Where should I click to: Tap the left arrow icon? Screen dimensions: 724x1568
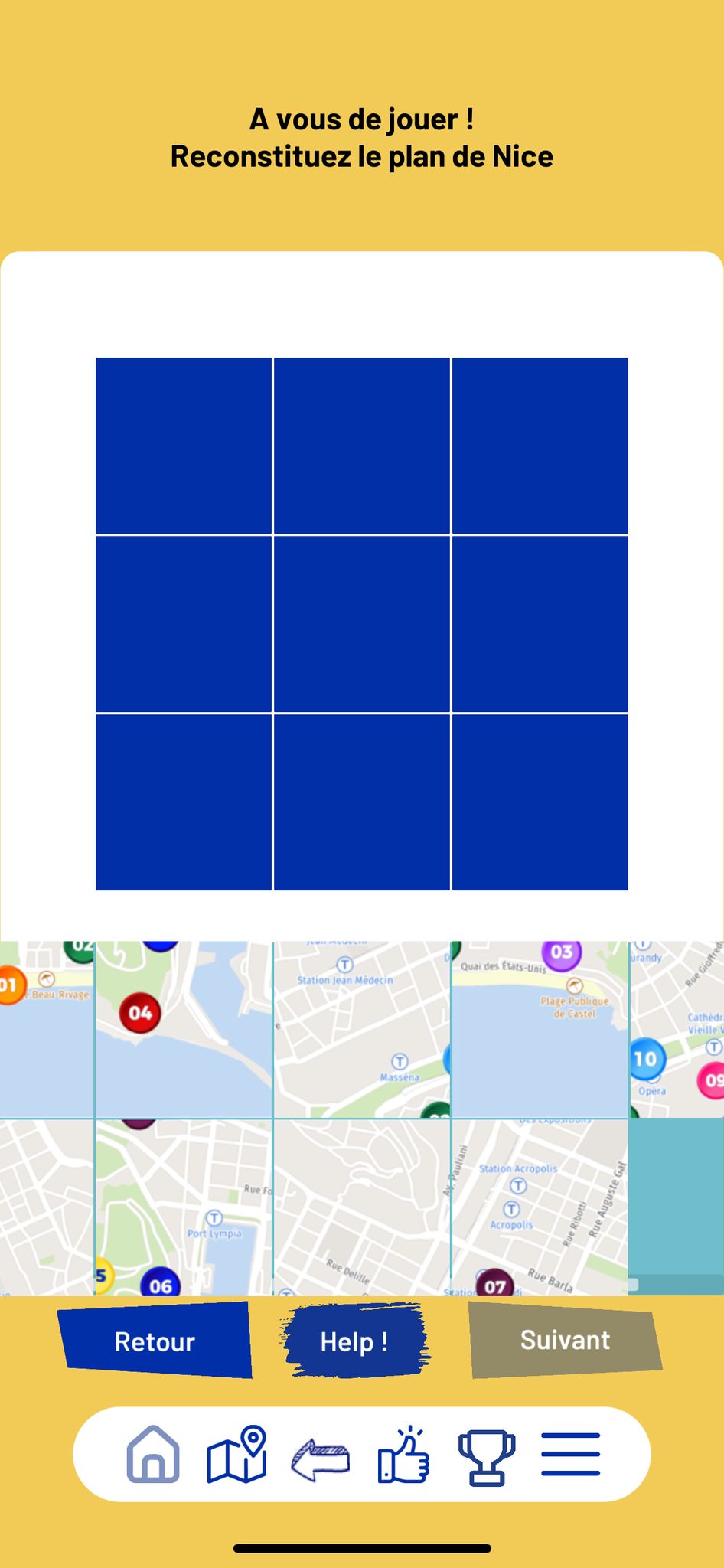(x=321, y=1459)
